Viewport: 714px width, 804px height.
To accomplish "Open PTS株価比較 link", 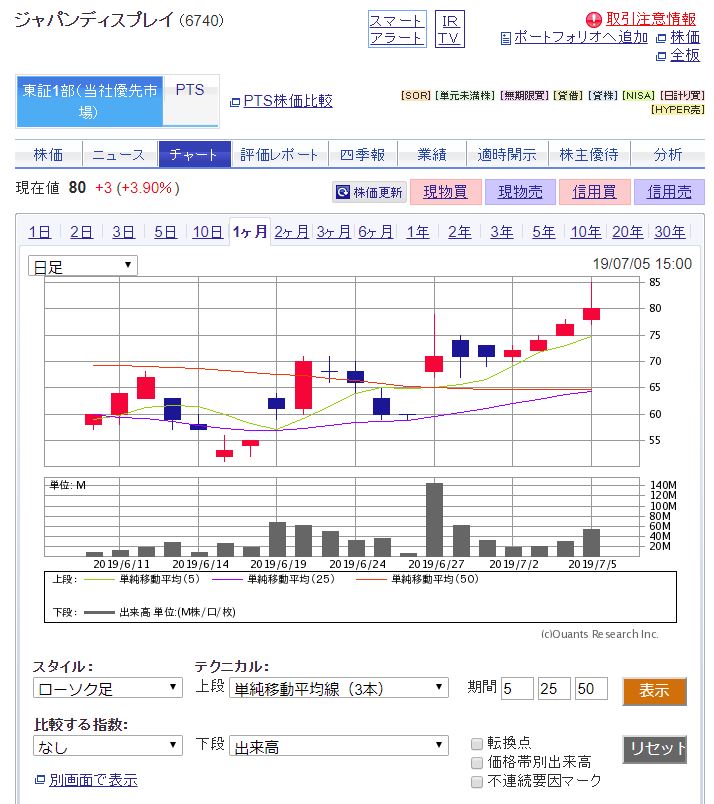I will pos(287,101).
